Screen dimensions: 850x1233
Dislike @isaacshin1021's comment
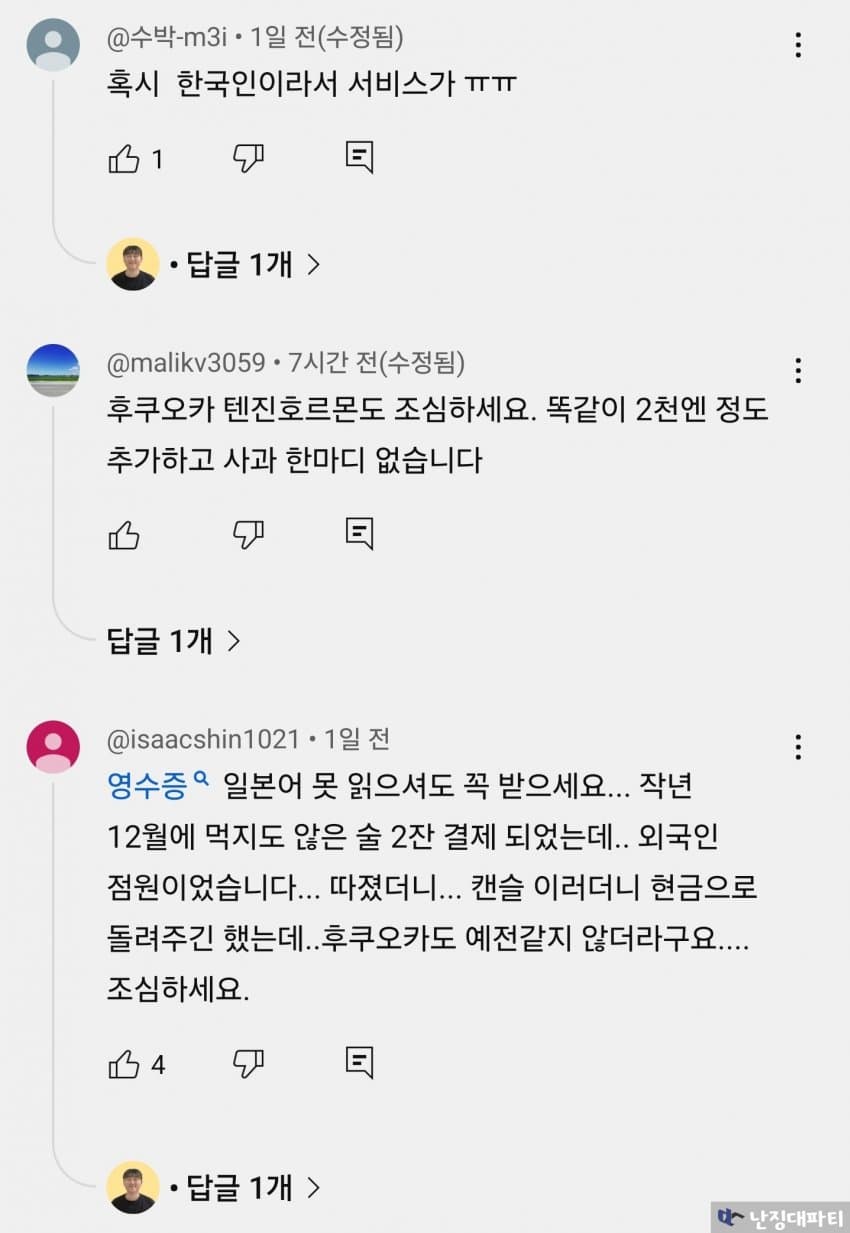pyautogui.click(x=248, y=1063)
